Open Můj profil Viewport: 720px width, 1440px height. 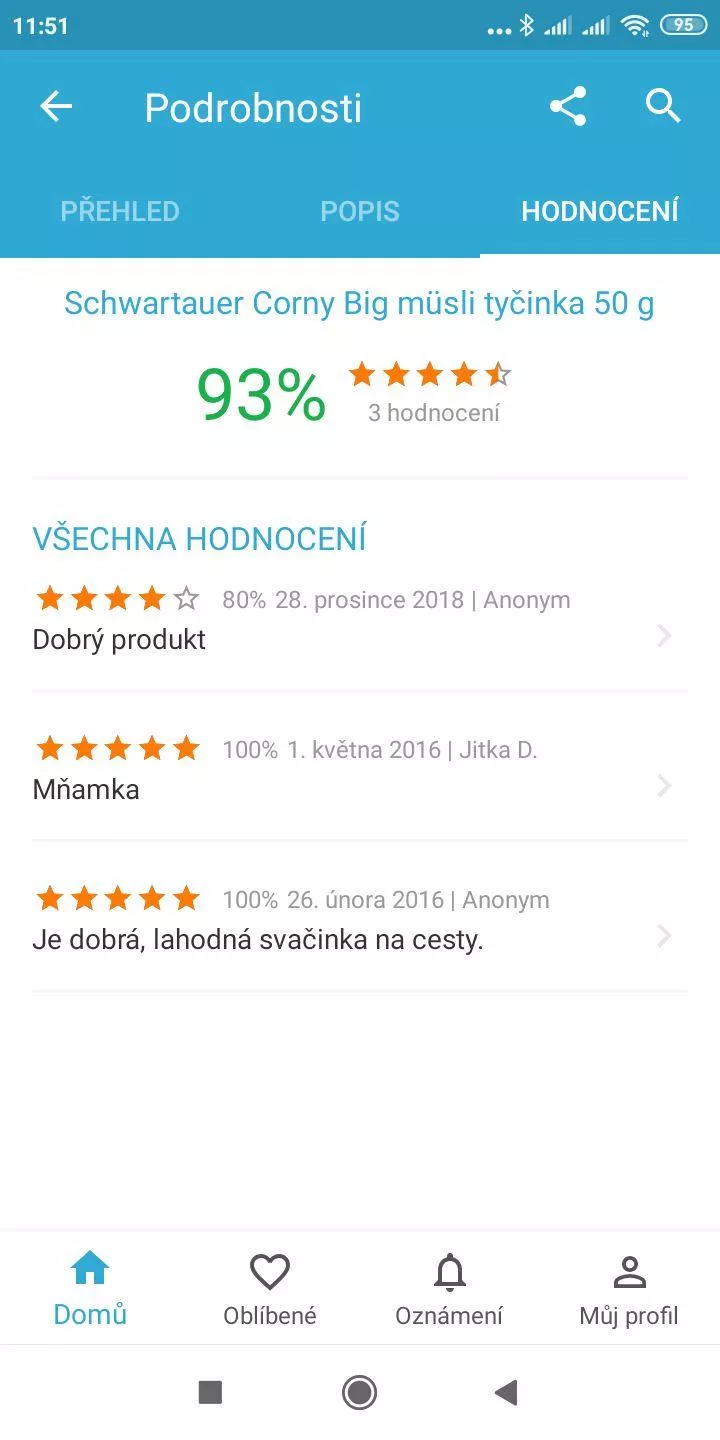(x=630, y=1288)
